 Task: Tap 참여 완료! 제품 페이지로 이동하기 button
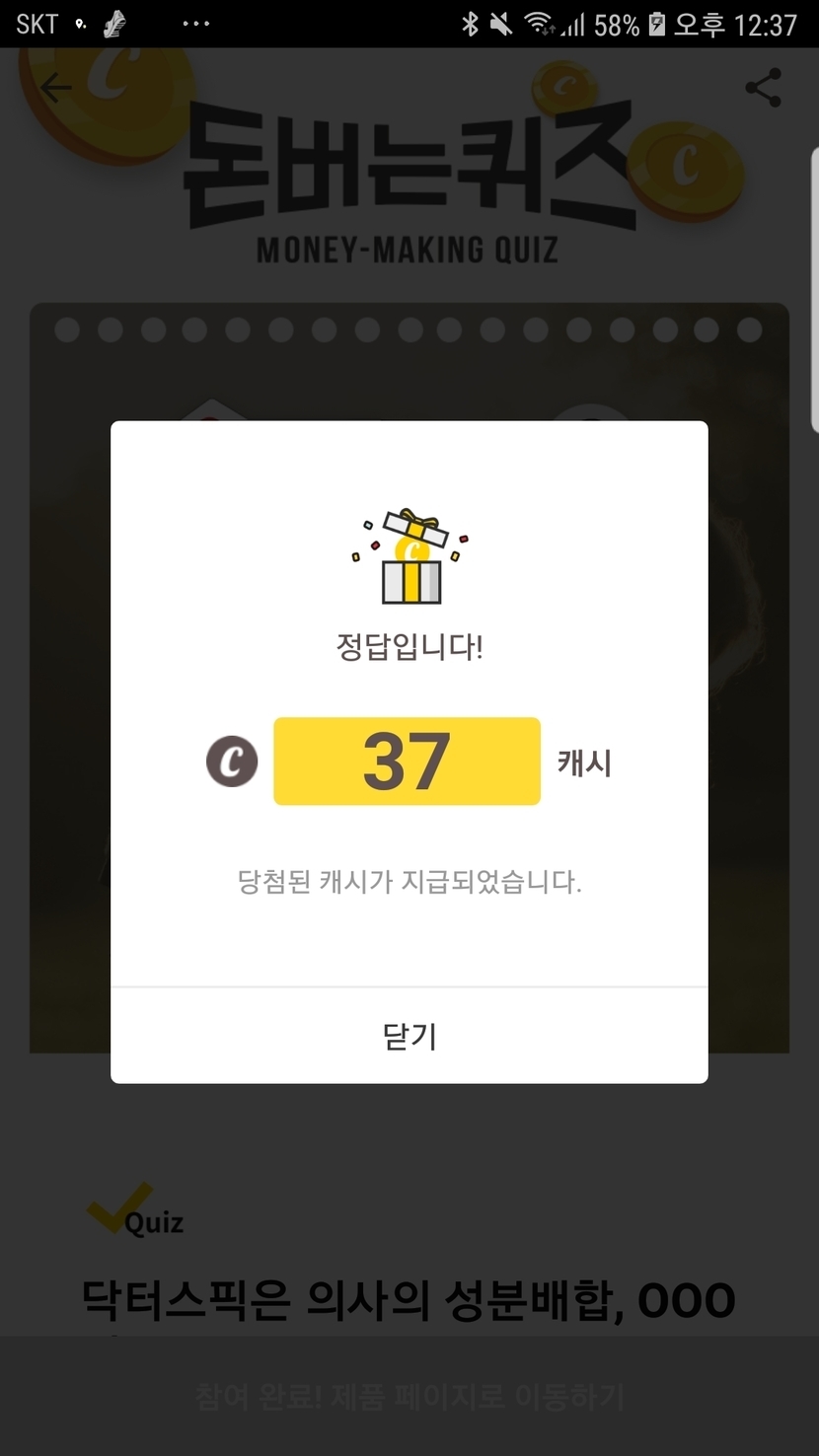(409, 1397)
